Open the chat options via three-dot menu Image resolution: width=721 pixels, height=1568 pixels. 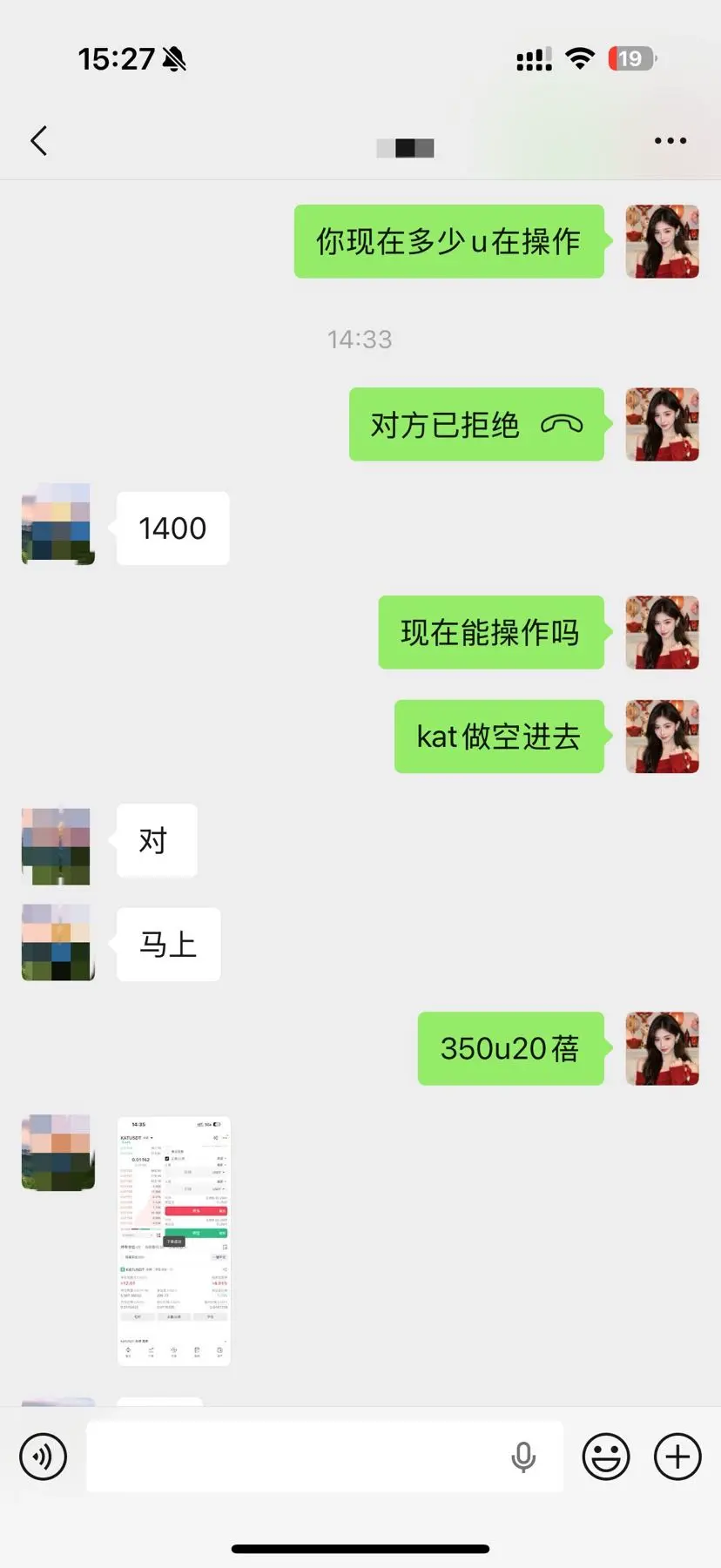pos(670,140)
